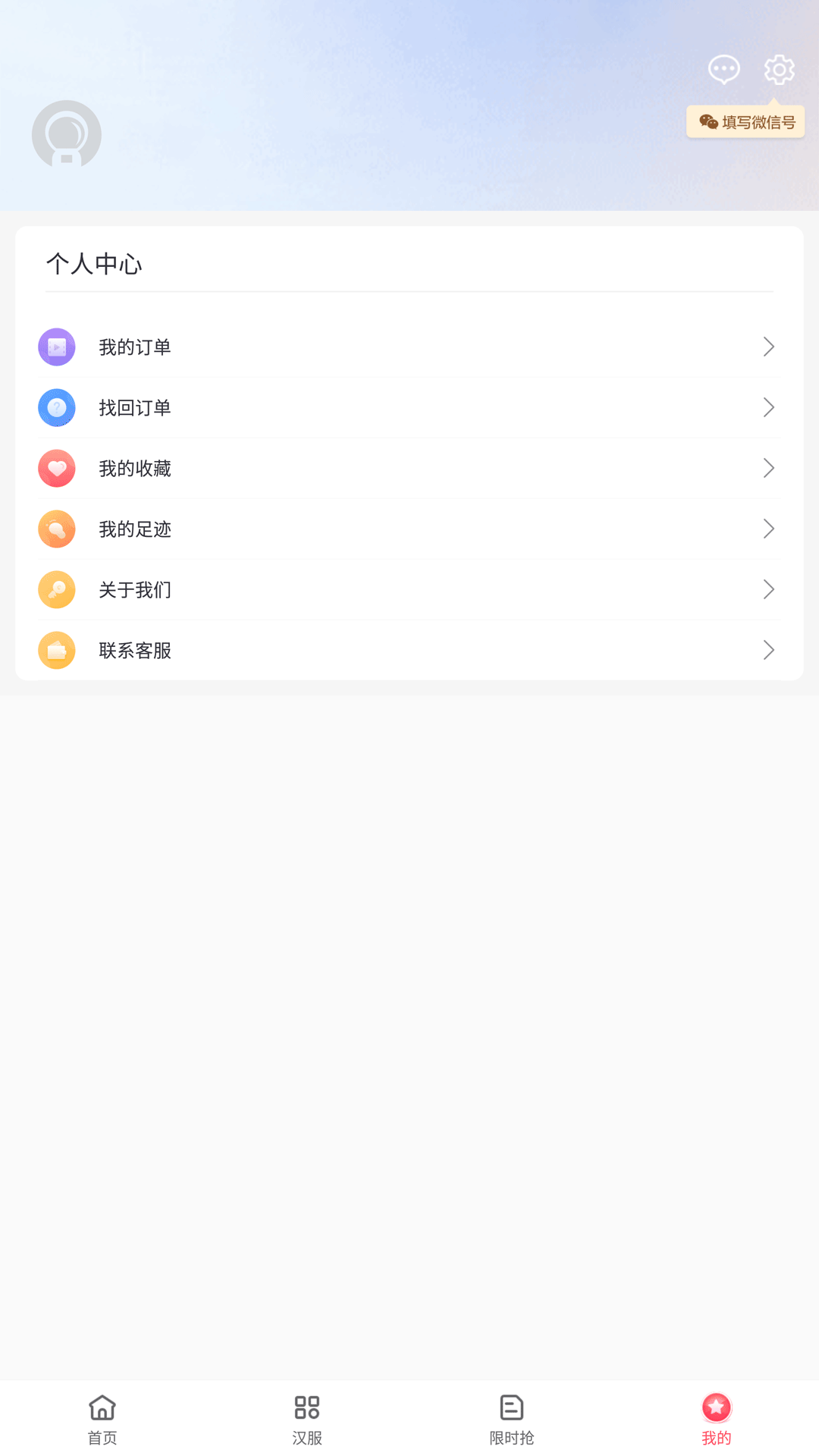
Task: Open the settings gear icon
Action: (x=777, y=69)
